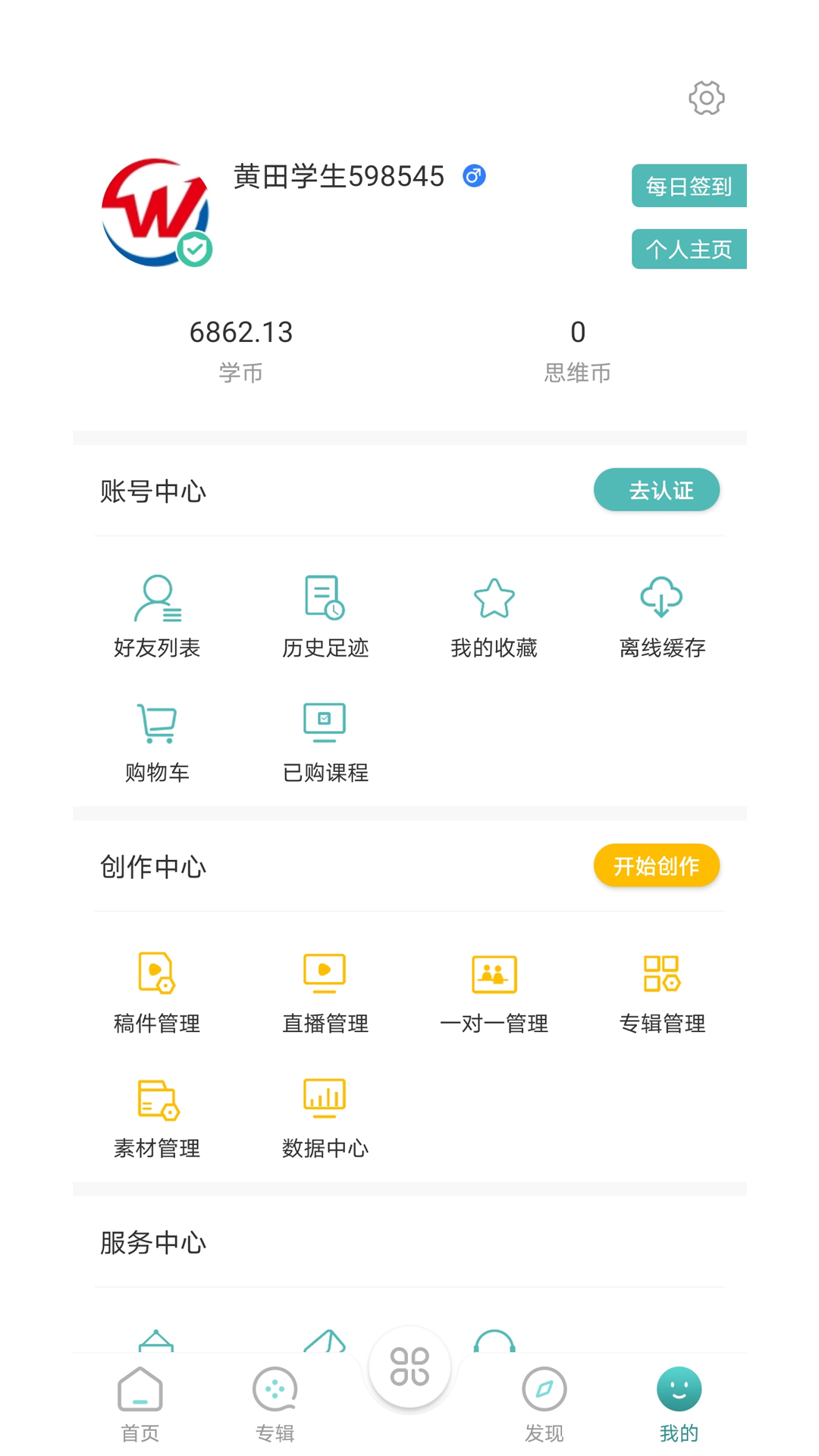
Task: Open 个人主页 personal homepage
Action: pos(689,249)
